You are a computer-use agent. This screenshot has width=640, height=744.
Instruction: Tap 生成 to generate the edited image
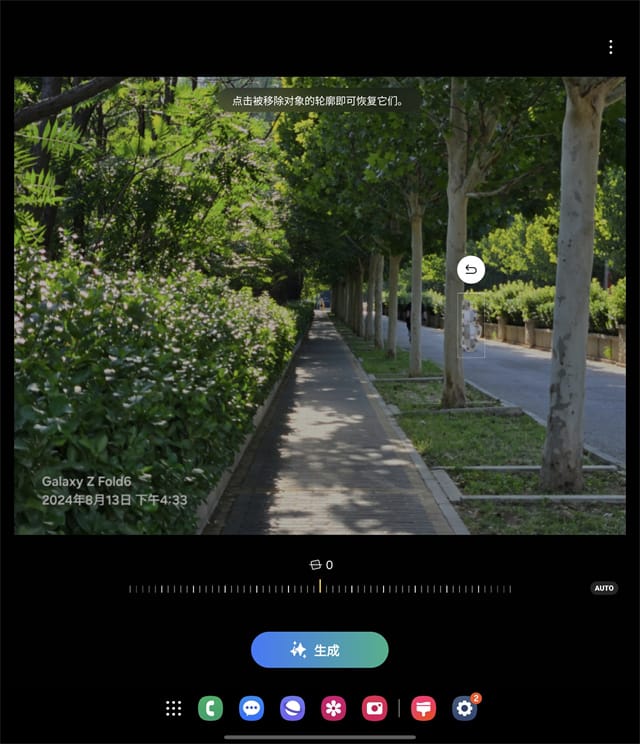point(319,650)
